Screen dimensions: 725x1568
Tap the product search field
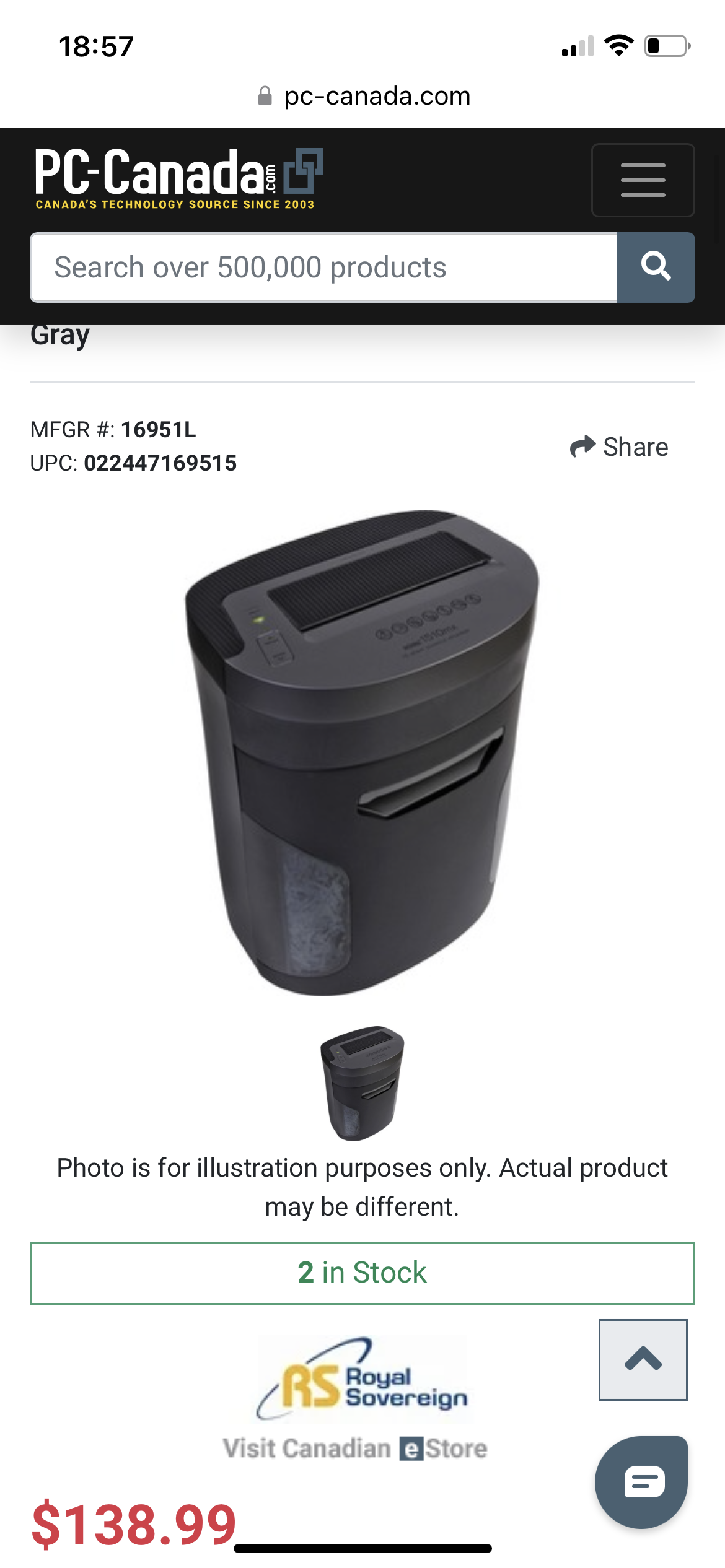point(323,268)
